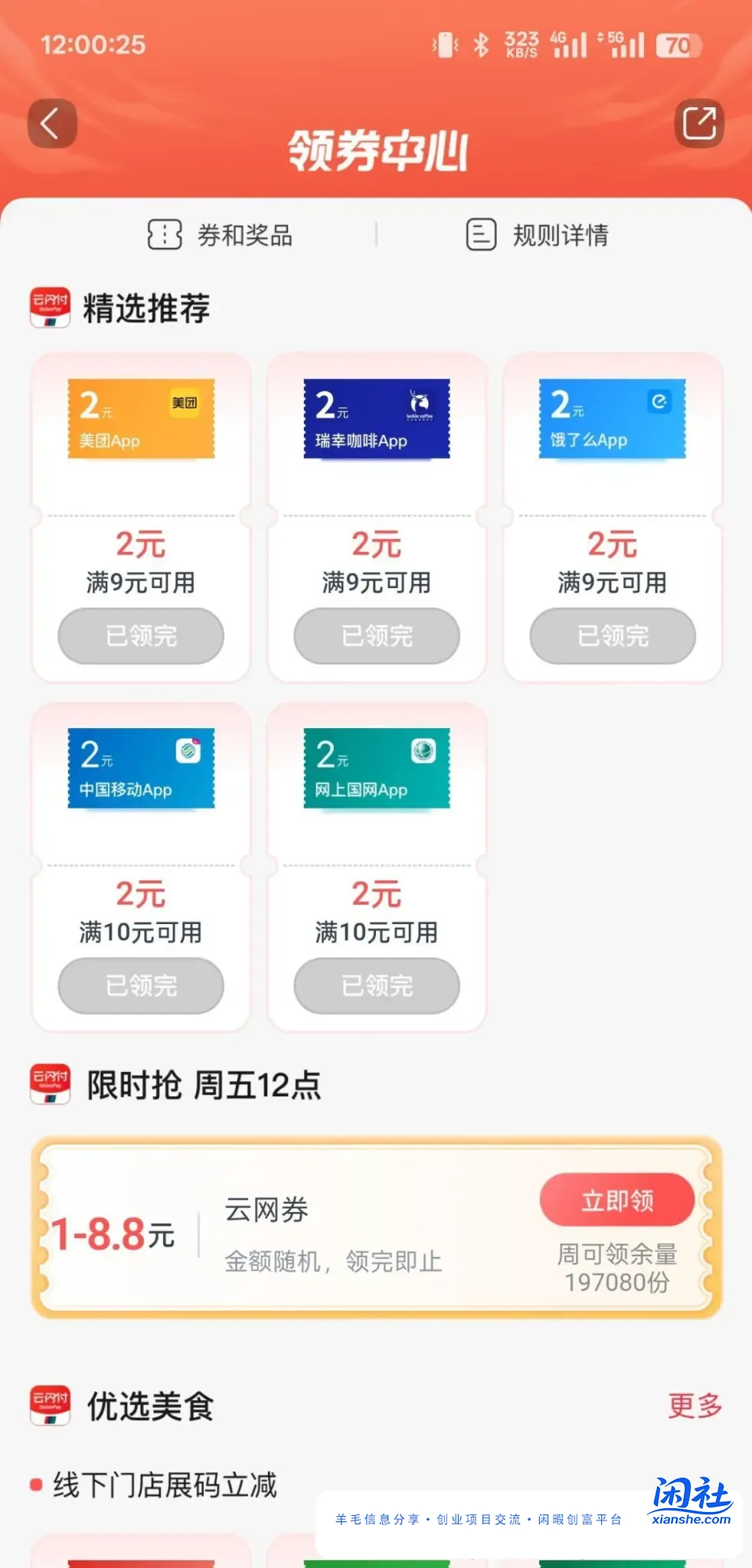Screen dimensions: 752x1568
Task: Click the 中国移动App coupon icon
Action: [141, 768]
